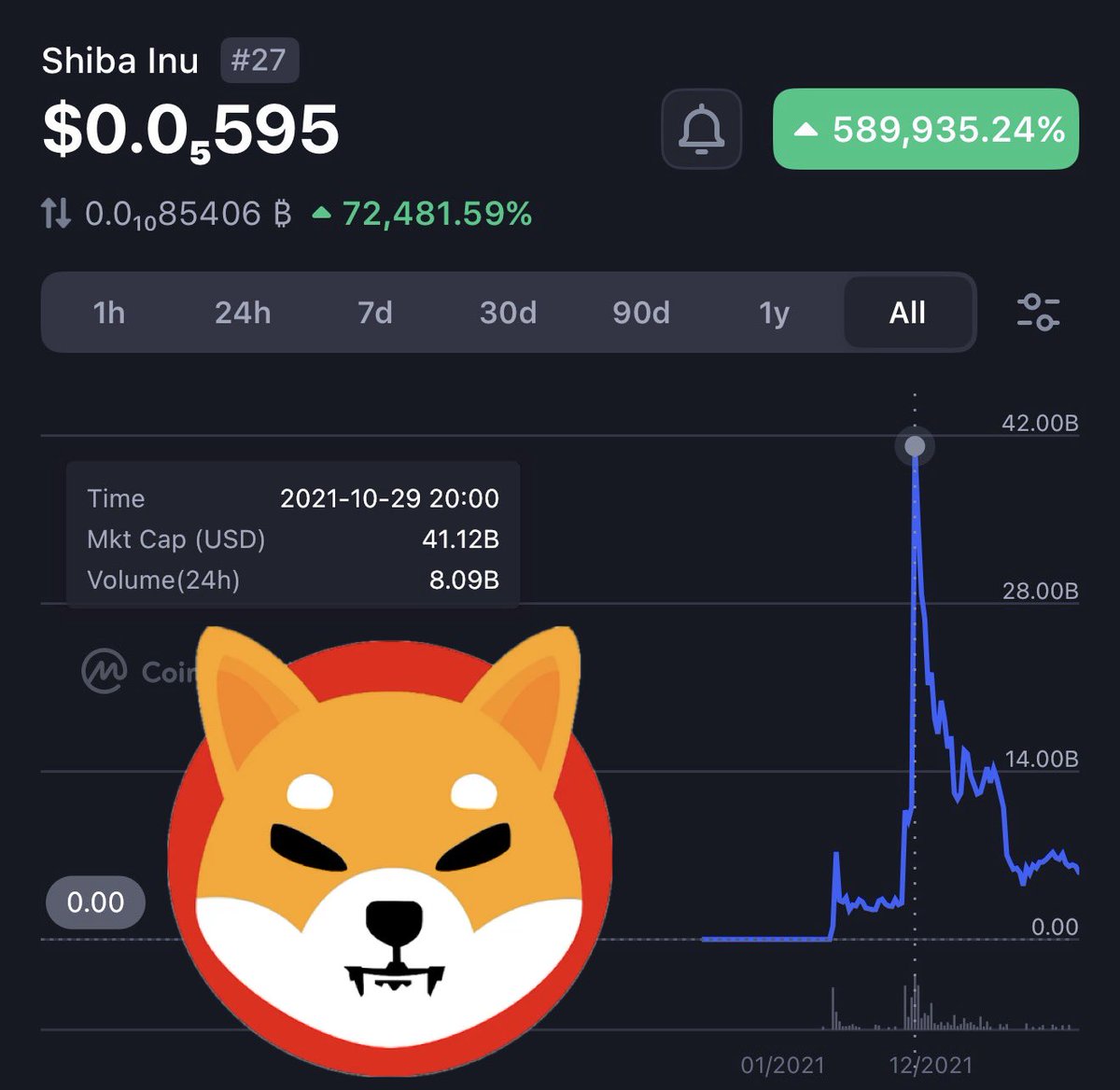Select the 24h chart range
1120x1090 pixels.
(243, 313)
